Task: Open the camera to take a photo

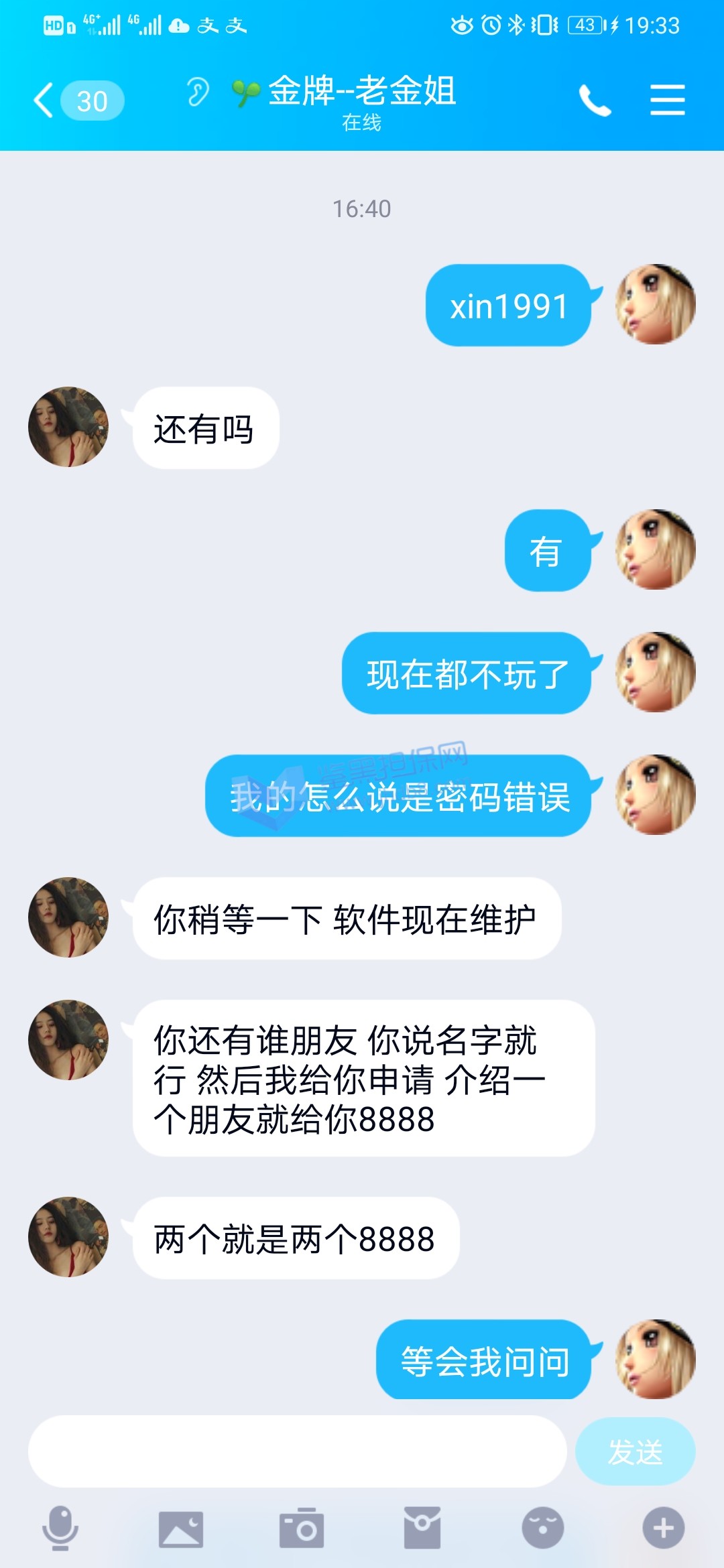Action: [x=302, y=1528]
